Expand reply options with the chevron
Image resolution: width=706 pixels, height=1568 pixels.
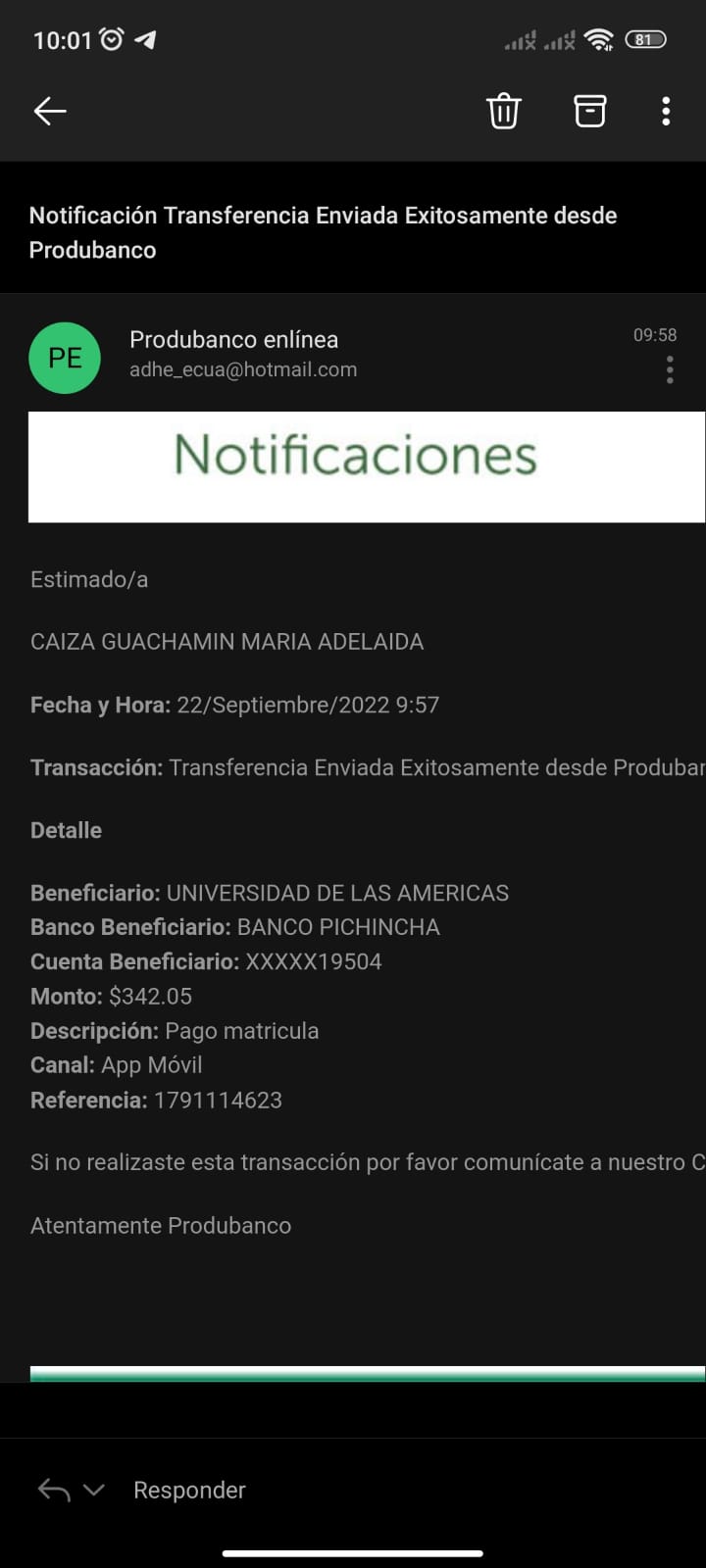coord(94,1490)
